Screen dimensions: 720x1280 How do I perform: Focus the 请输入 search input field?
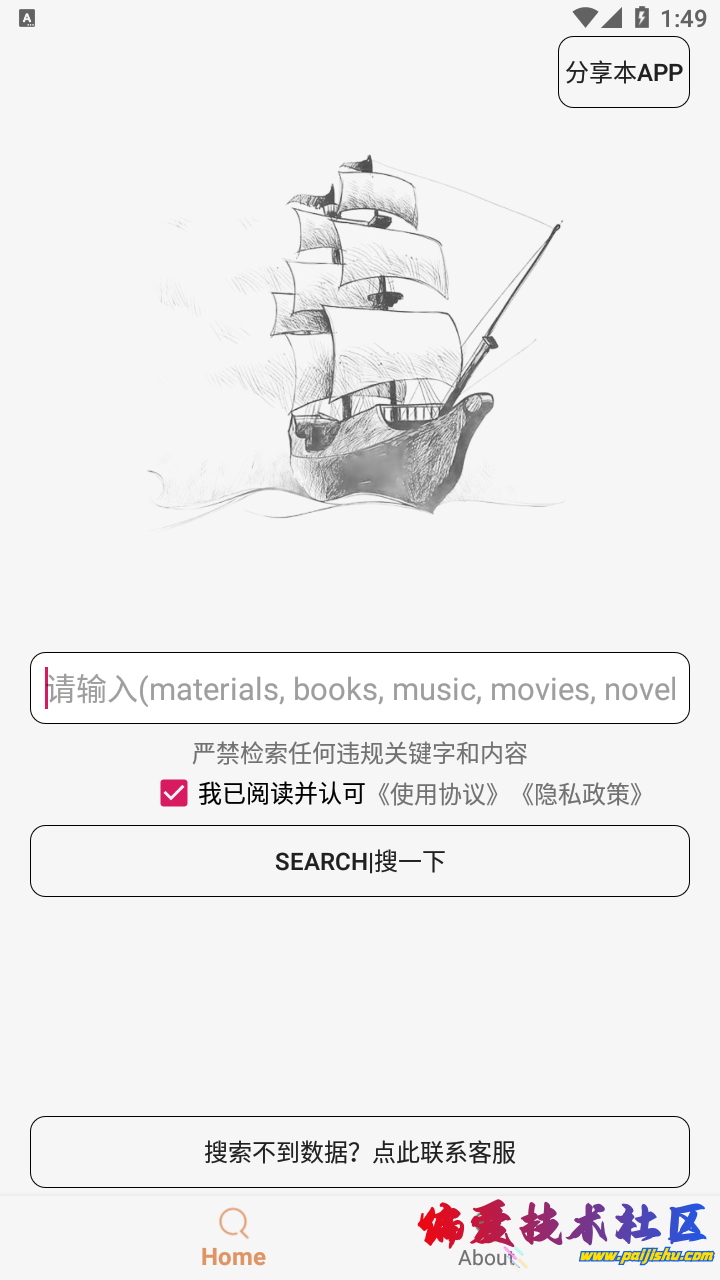(x=360, y=688)
